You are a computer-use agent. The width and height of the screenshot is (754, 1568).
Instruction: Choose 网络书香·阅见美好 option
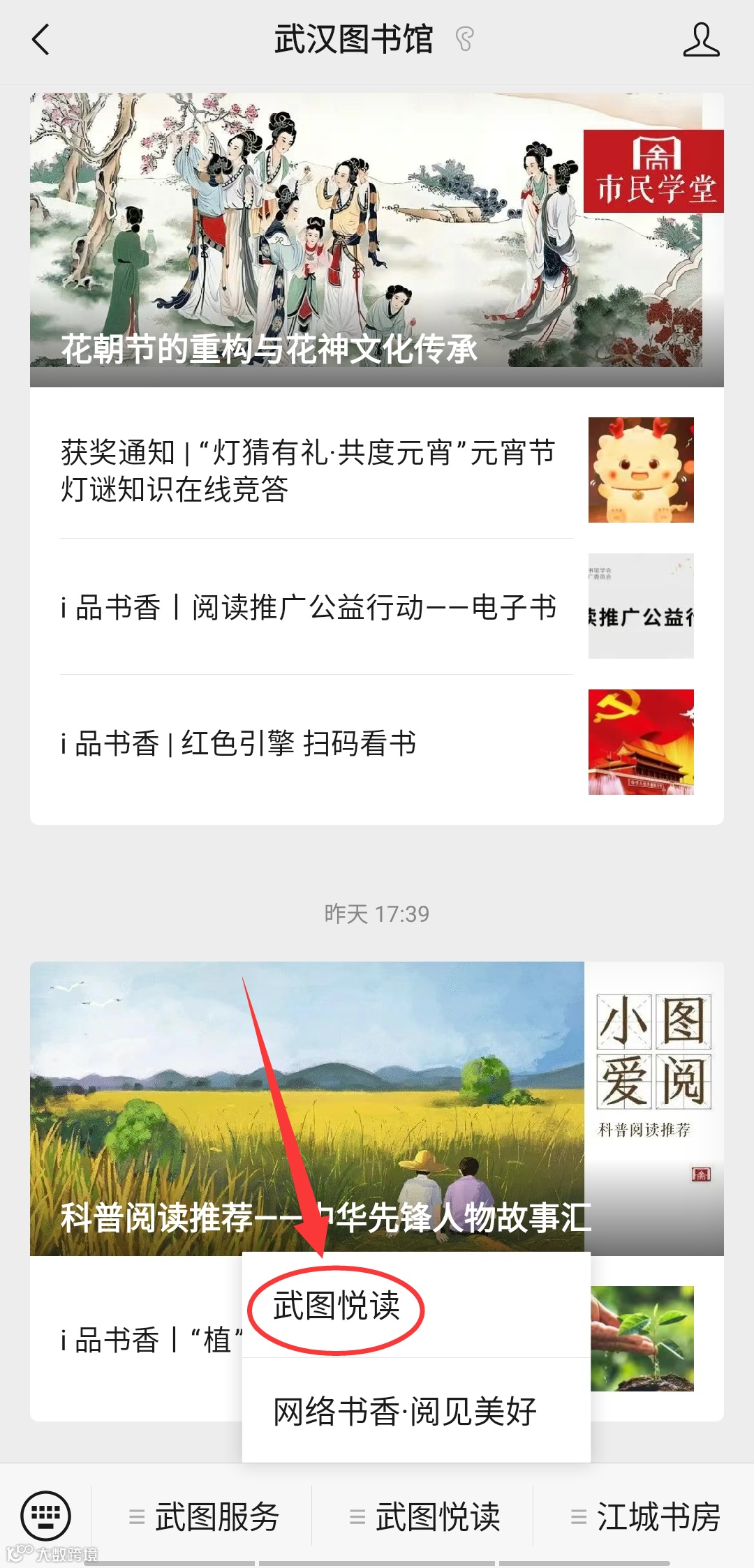tap(405, 1412)
